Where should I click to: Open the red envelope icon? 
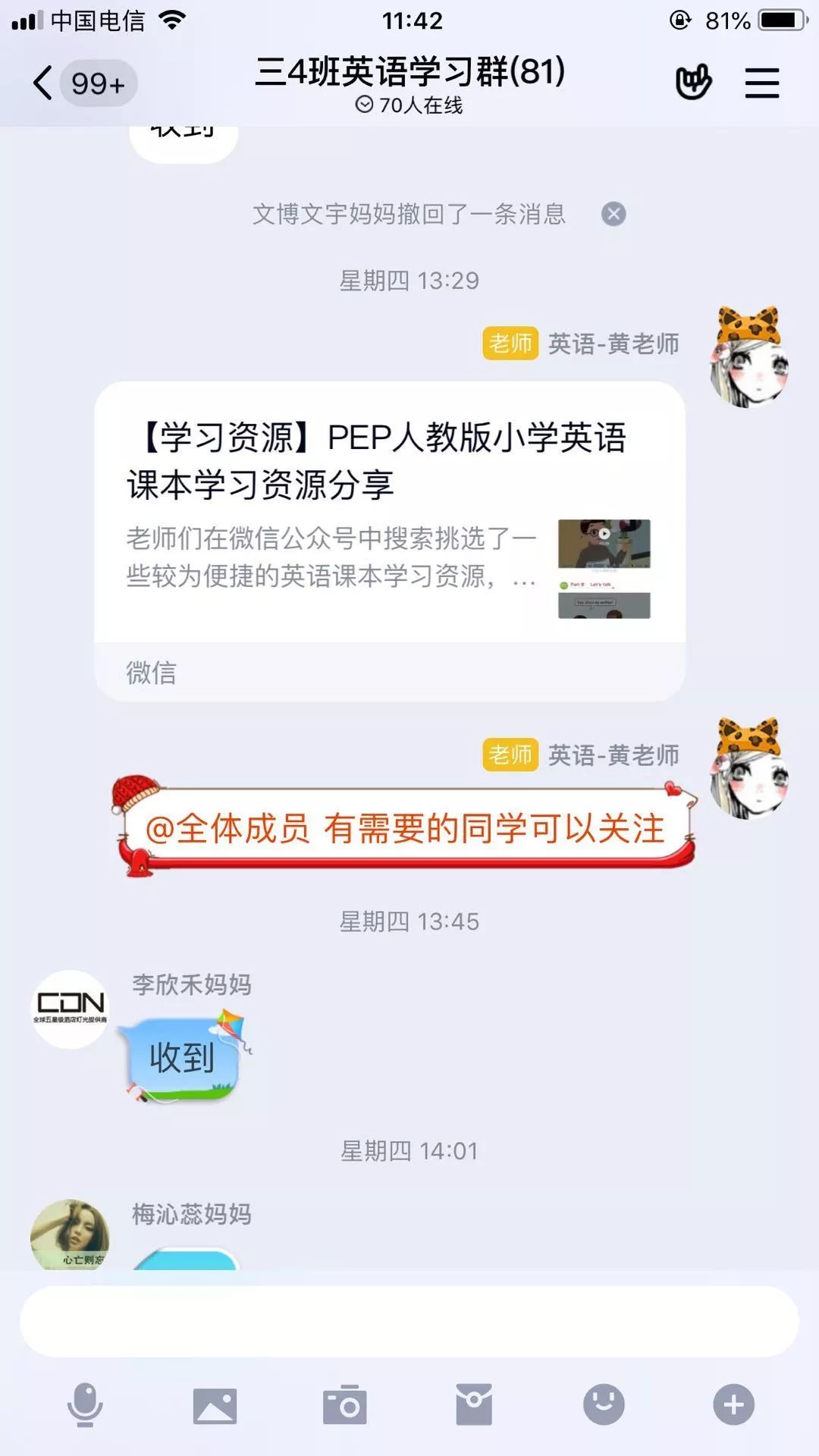tap(474, 1405)
